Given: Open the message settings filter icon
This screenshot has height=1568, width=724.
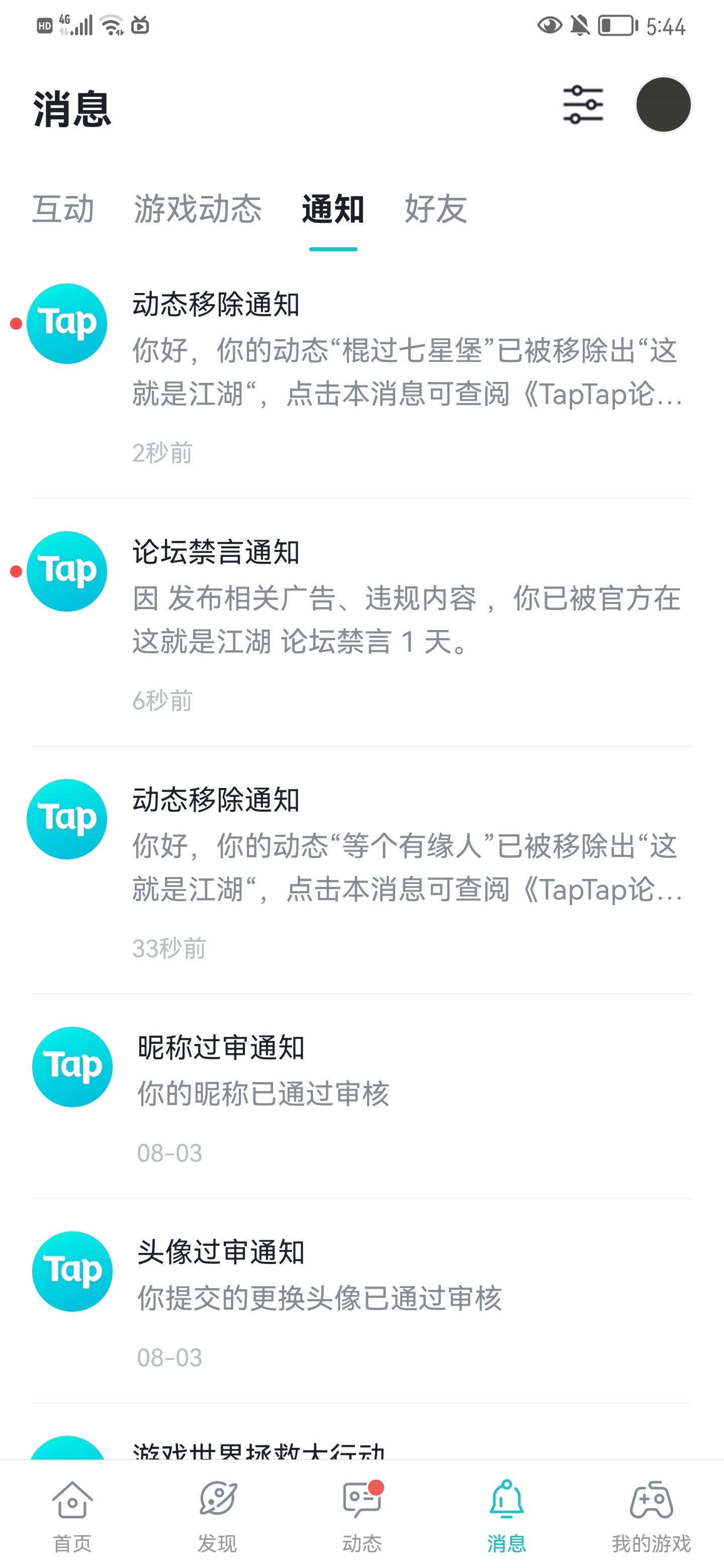Looking at the screenshot, I should (583, 105).
